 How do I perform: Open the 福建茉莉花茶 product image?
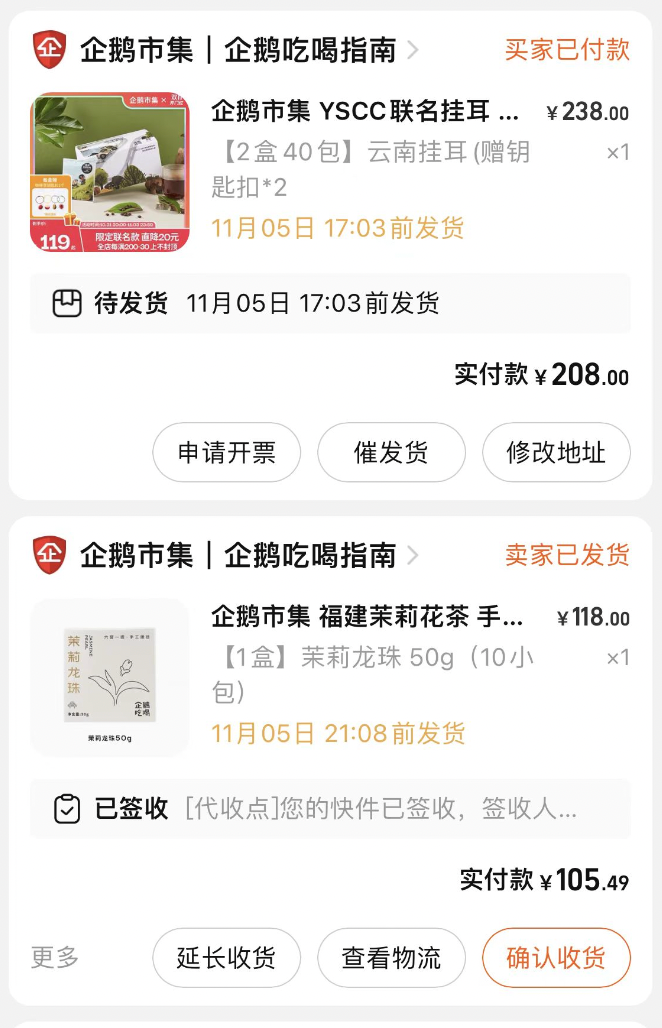coord(110,677)
